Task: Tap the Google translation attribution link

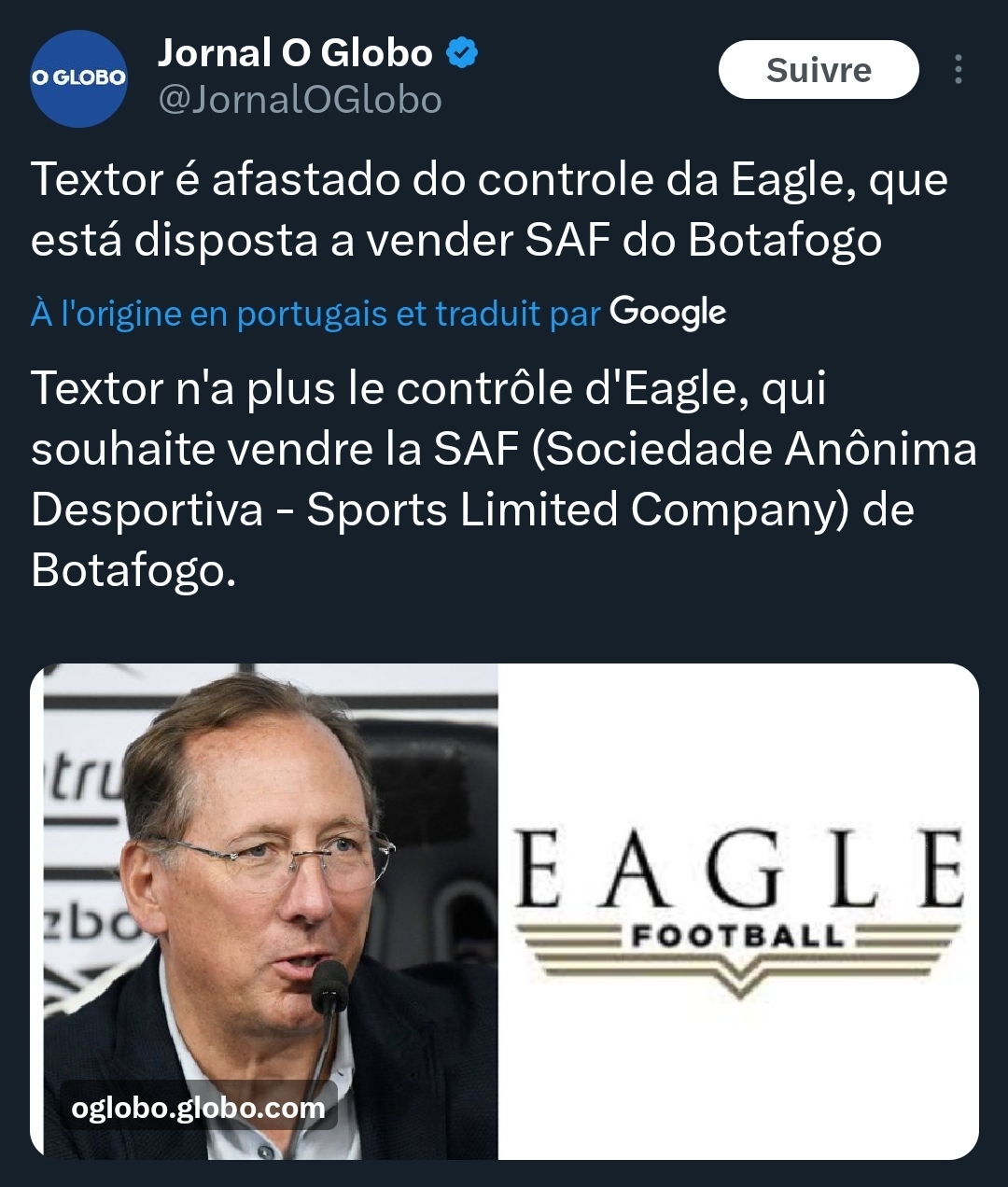Action: point(378,314)
